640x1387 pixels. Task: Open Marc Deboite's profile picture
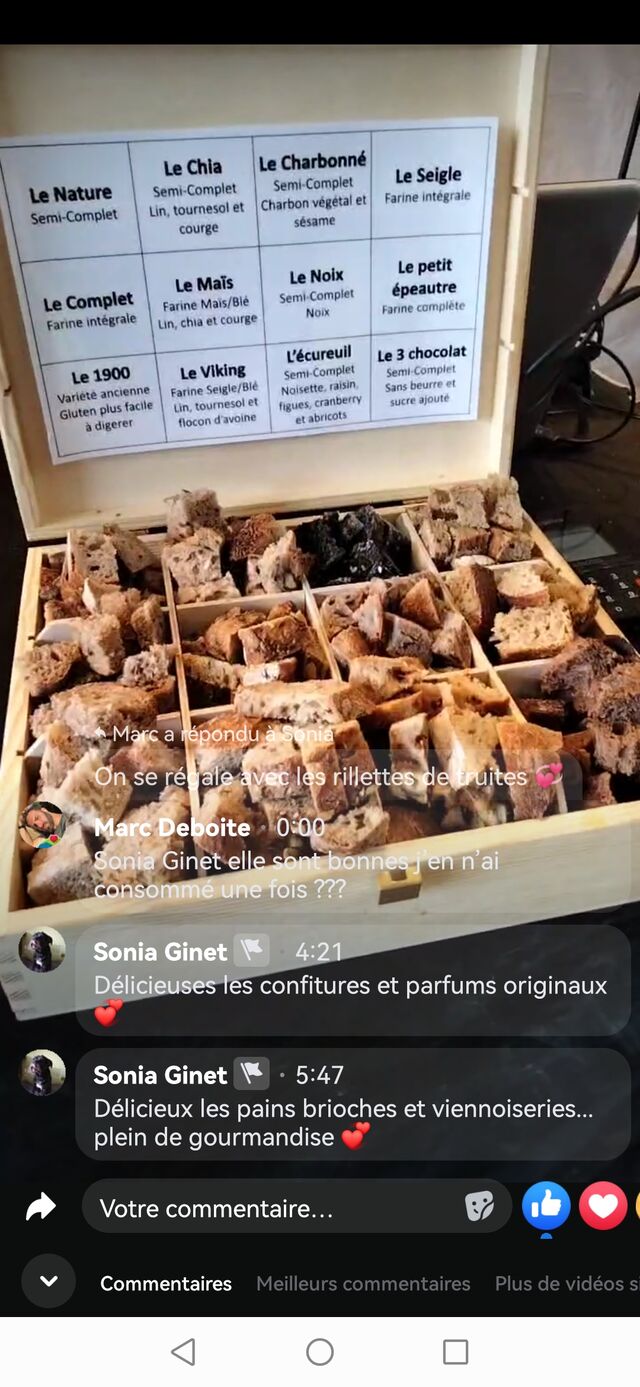click(x=42, y=825)
